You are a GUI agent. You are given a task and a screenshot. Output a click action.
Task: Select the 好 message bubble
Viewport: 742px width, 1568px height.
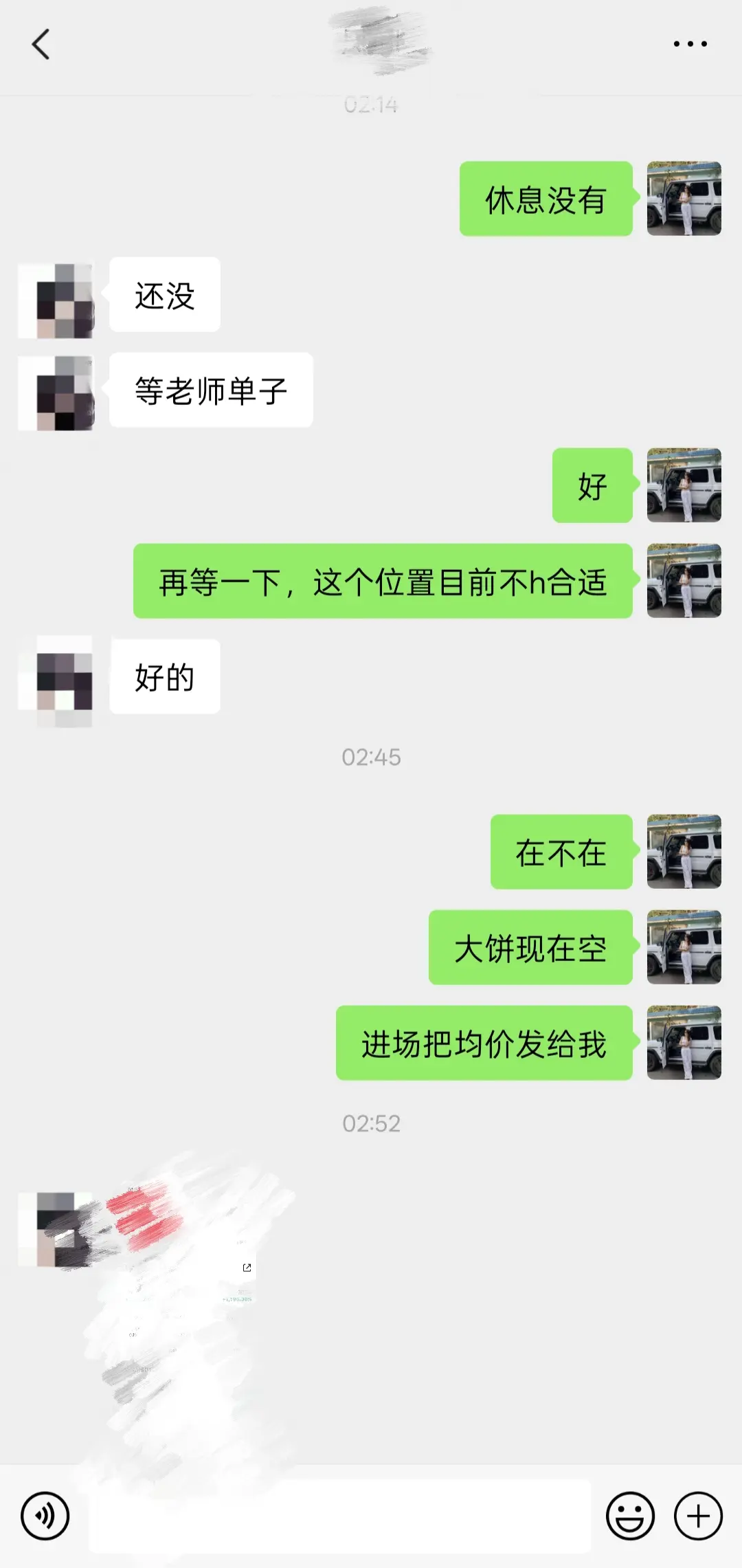pos(592,487)
